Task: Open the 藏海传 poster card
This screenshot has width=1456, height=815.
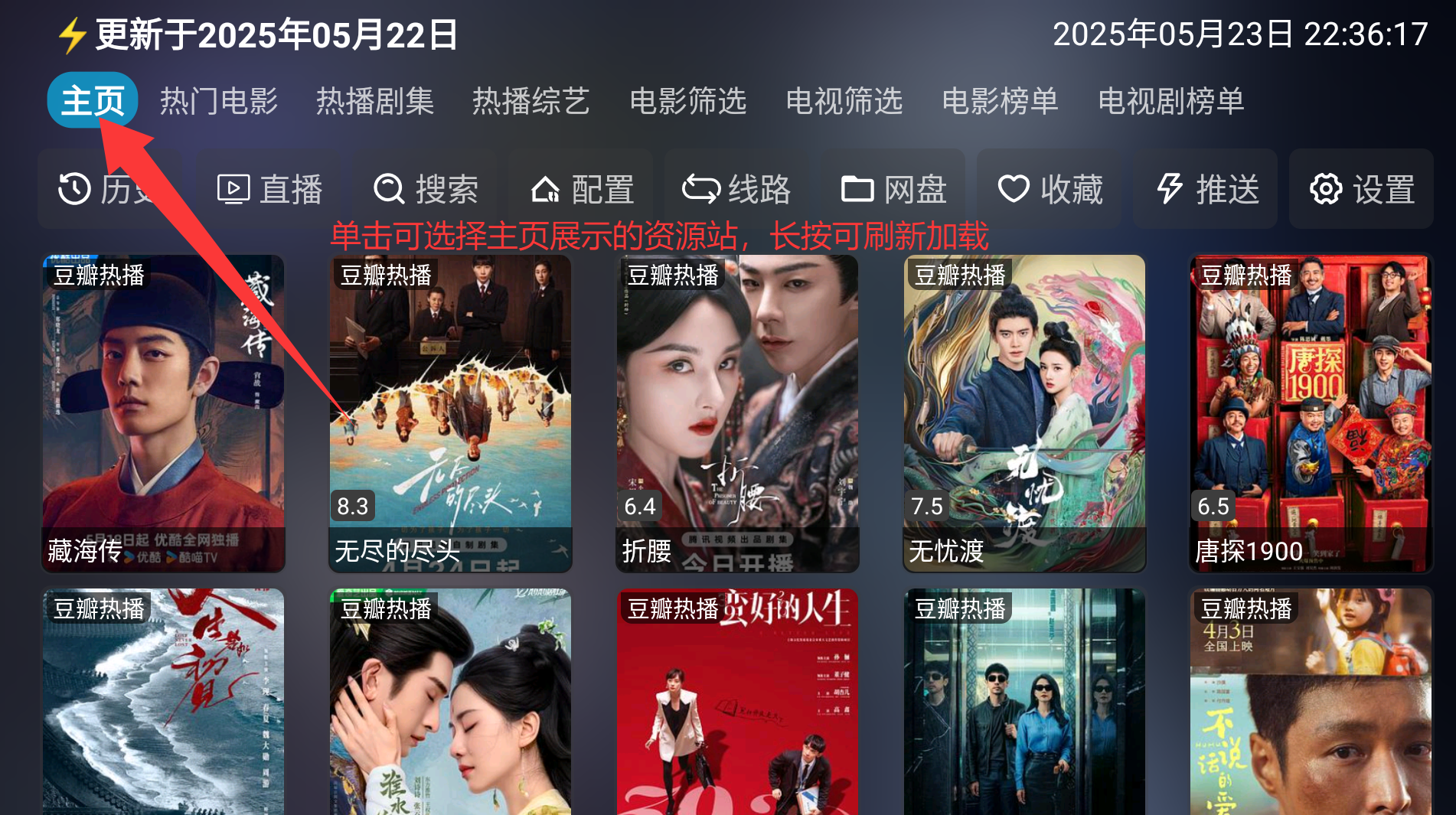Action: pyautogui.click(x=163, y=413)
